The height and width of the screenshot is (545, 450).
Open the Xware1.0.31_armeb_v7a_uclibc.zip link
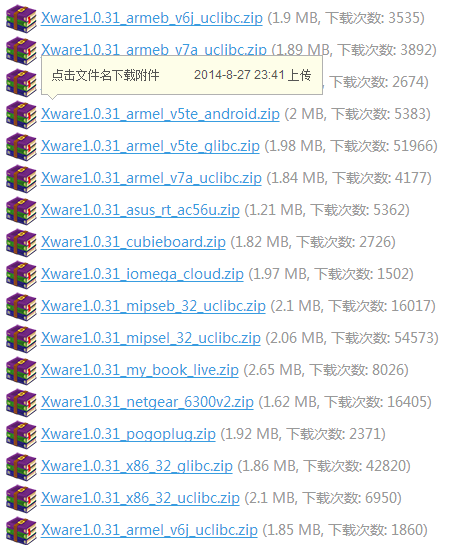[154, 49]
